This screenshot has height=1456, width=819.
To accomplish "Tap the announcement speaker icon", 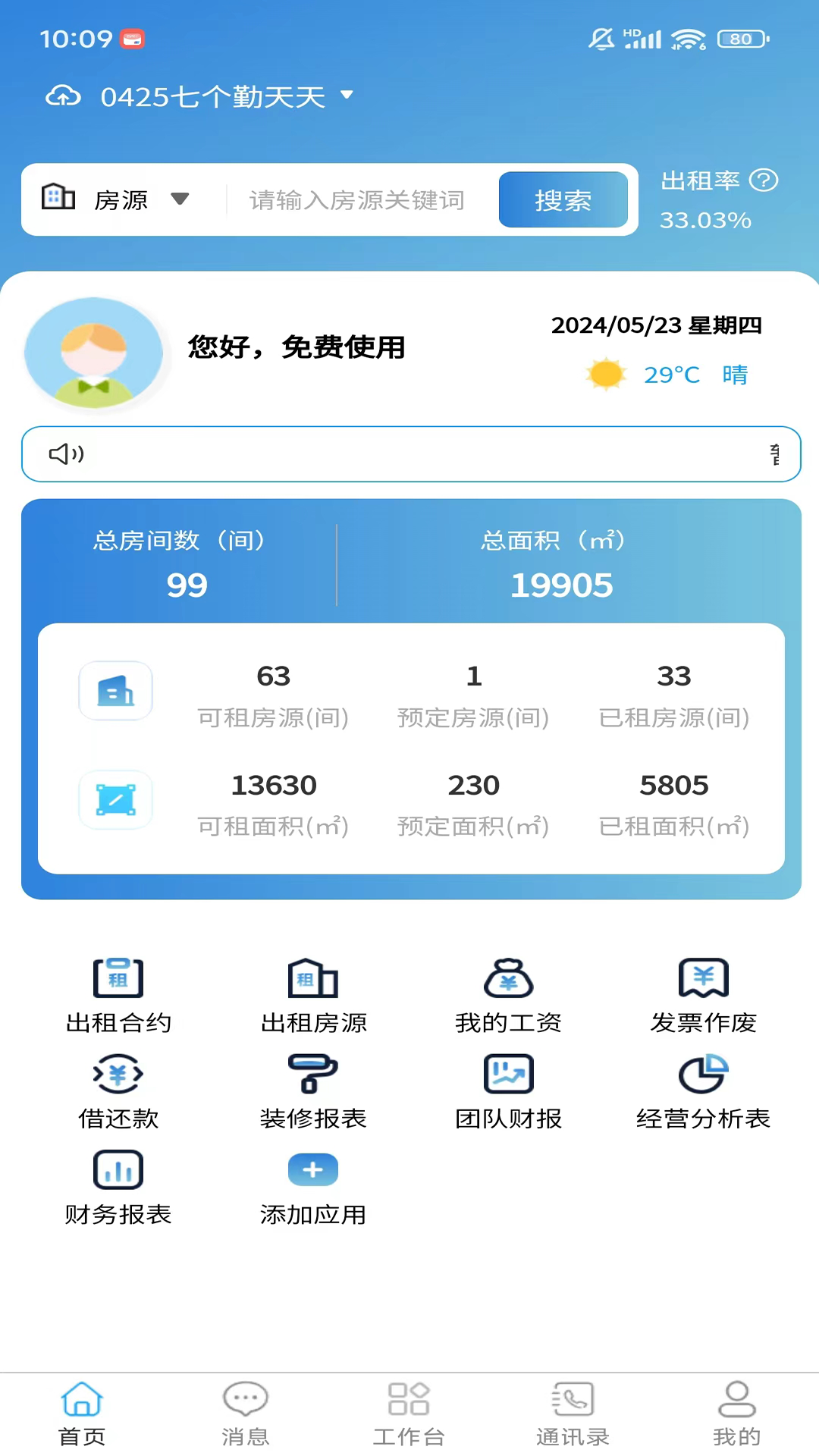I will (x=65, y=453).
